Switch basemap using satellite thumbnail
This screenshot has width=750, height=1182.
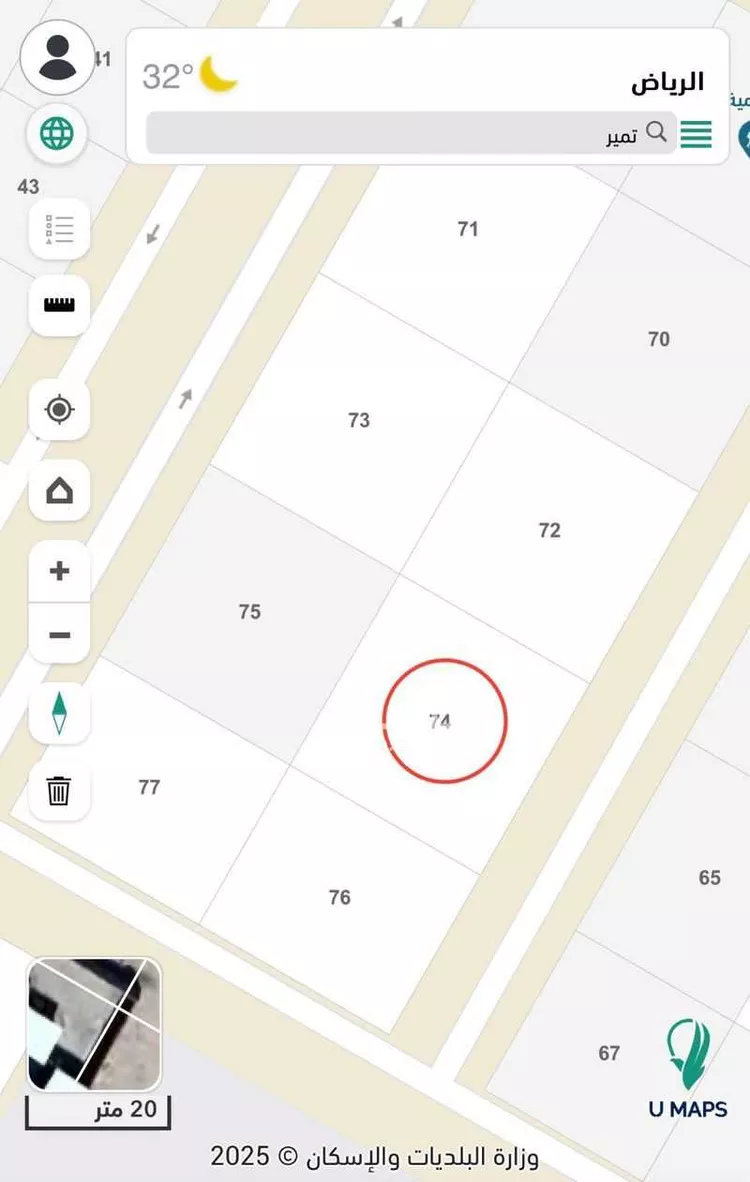tap(94, 1024)
